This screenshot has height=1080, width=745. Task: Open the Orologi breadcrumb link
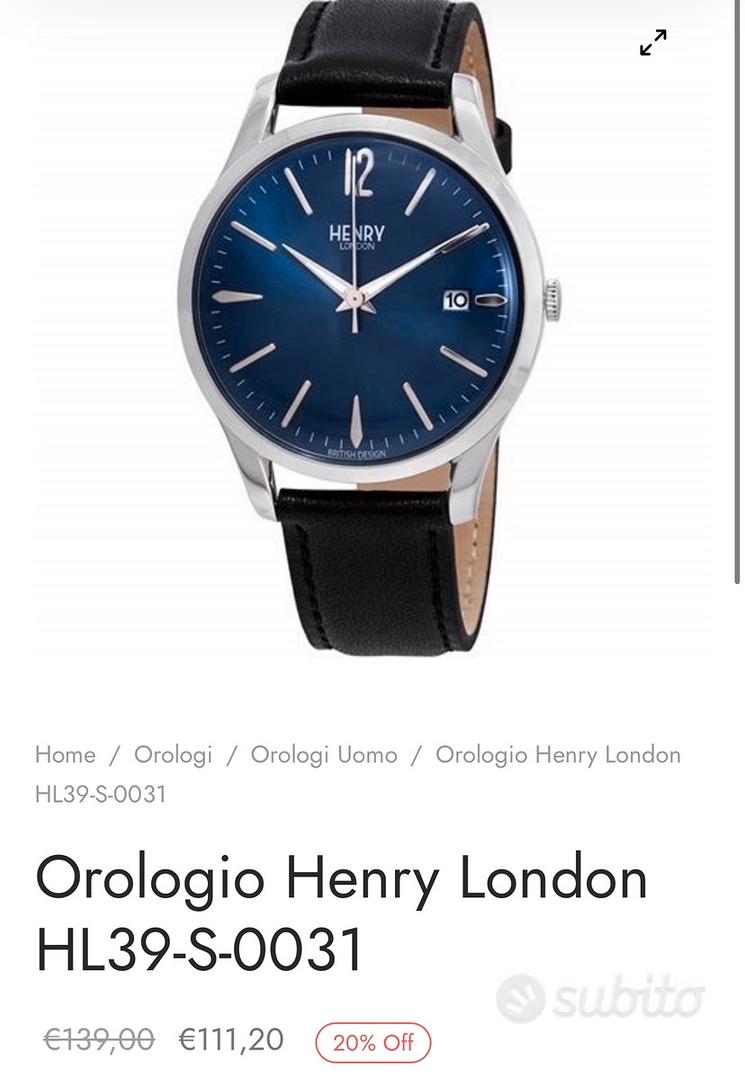(x=173, y=755)
